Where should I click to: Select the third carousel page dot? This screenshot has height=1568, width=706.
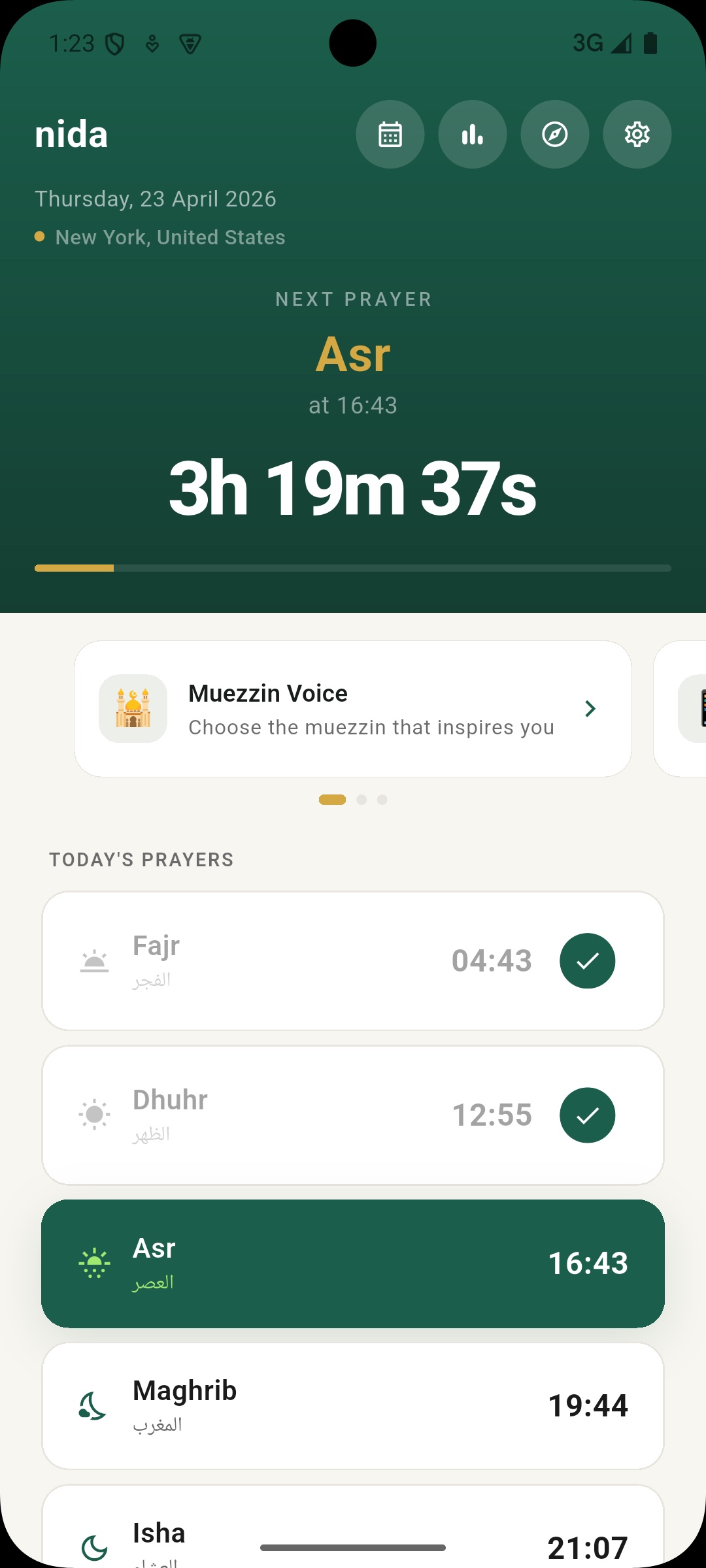point(383,799)
